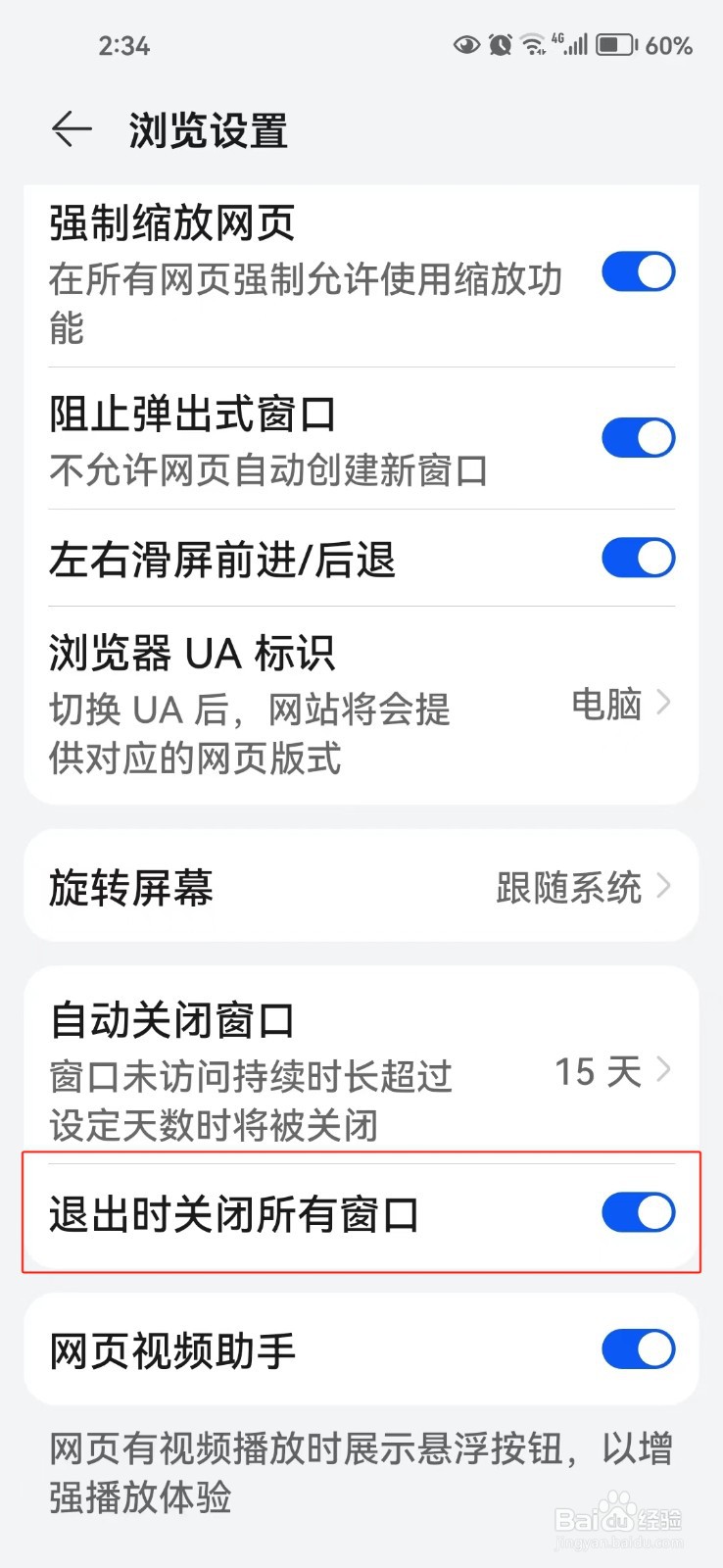Turn off 左右滑屏前进/后退

[638, 558]
